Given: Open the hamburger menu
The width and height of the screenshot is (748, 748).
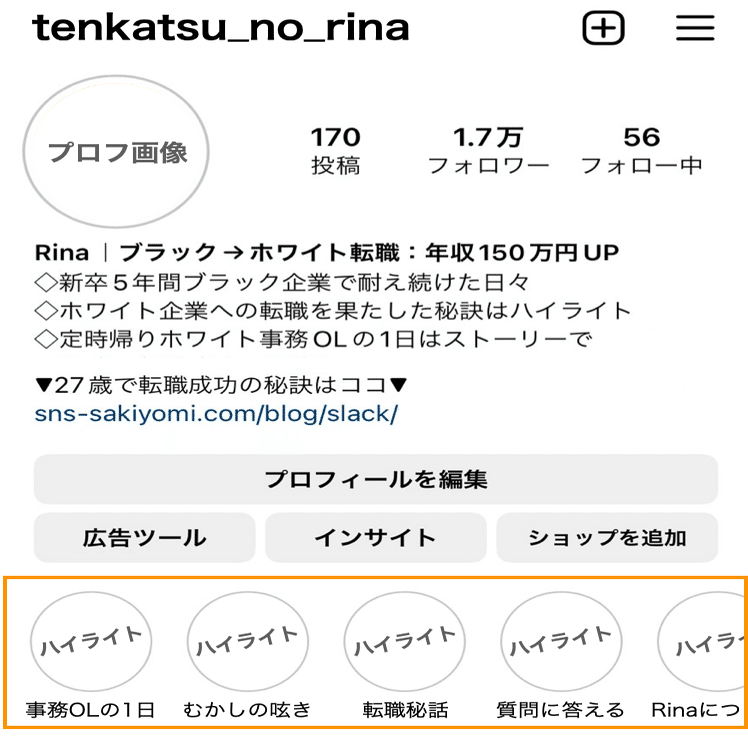Looking at the screenshot, I should pos(694,28).
